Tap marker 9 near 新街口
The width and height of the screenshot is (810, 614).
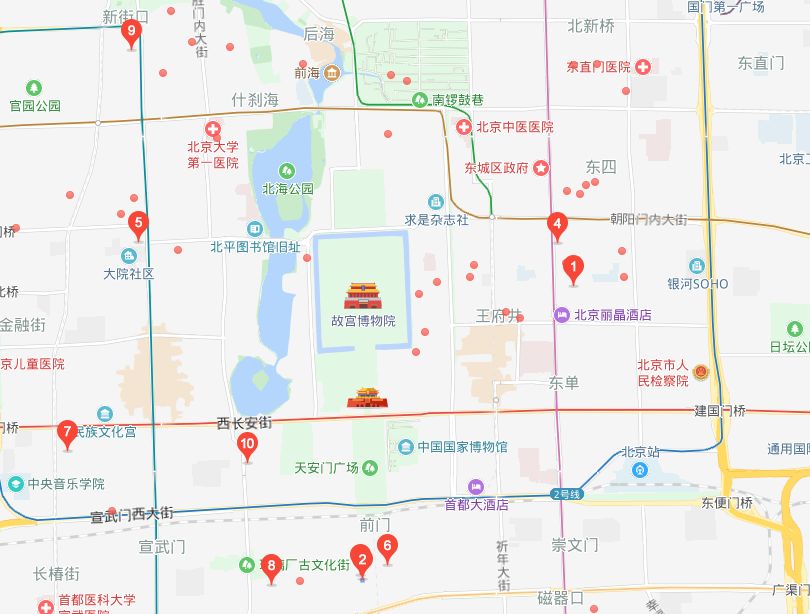point(129,31)
